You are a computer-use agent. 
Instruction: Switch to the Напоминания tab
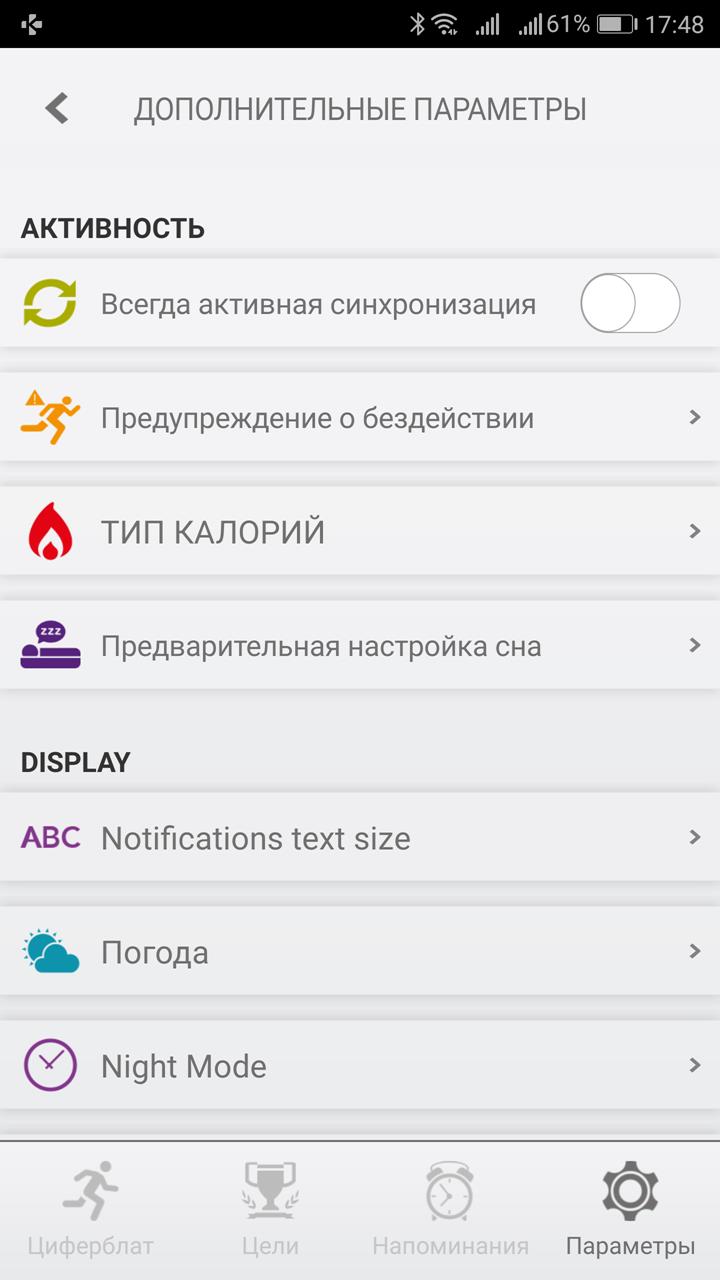[450, 1210]
